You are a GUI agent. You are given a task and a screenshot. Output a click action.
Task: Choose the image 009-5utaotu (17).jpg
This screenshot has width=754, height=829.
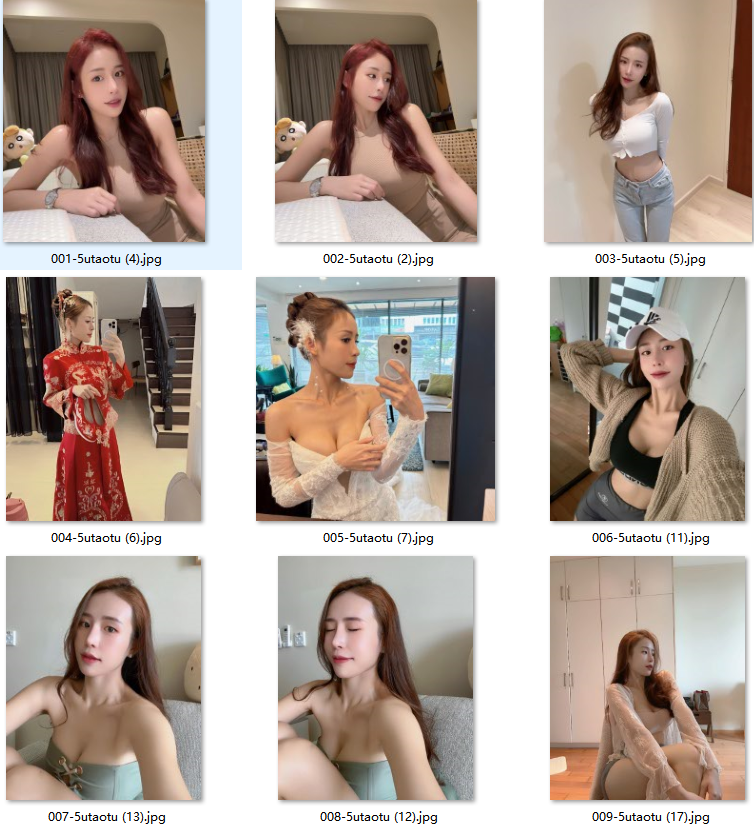[647, 678]
